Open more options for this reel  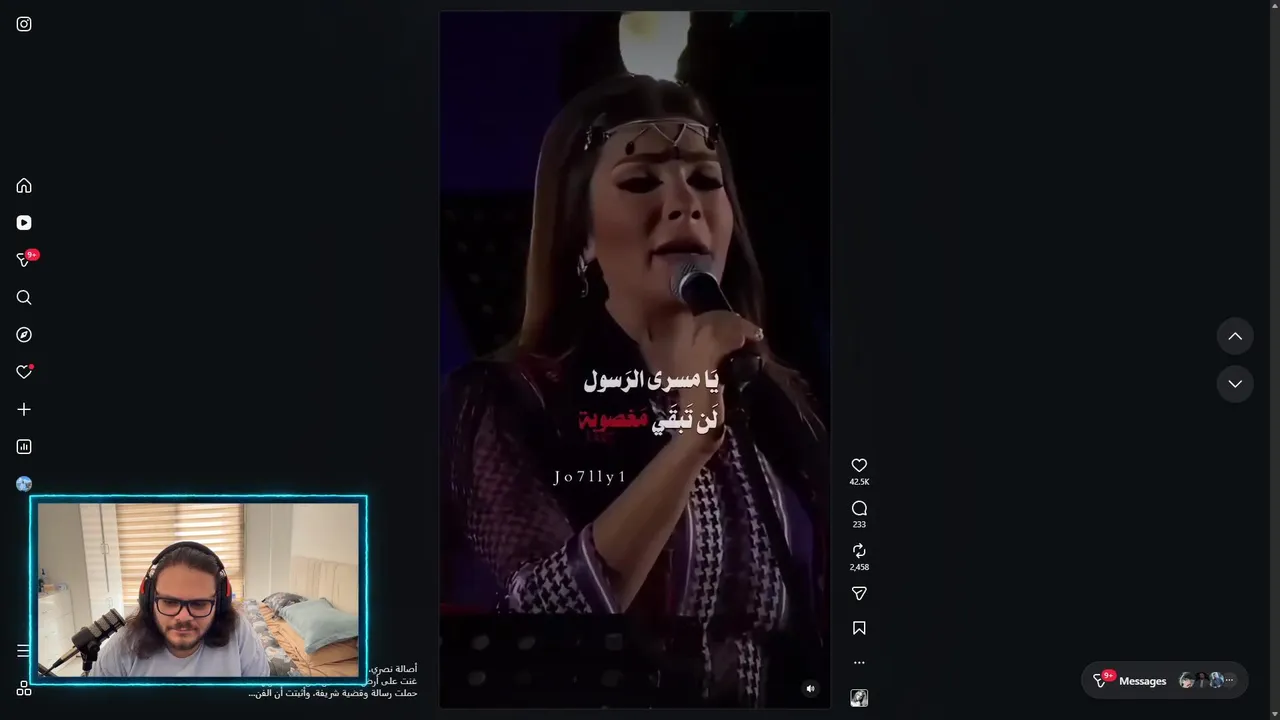point(859,663)
